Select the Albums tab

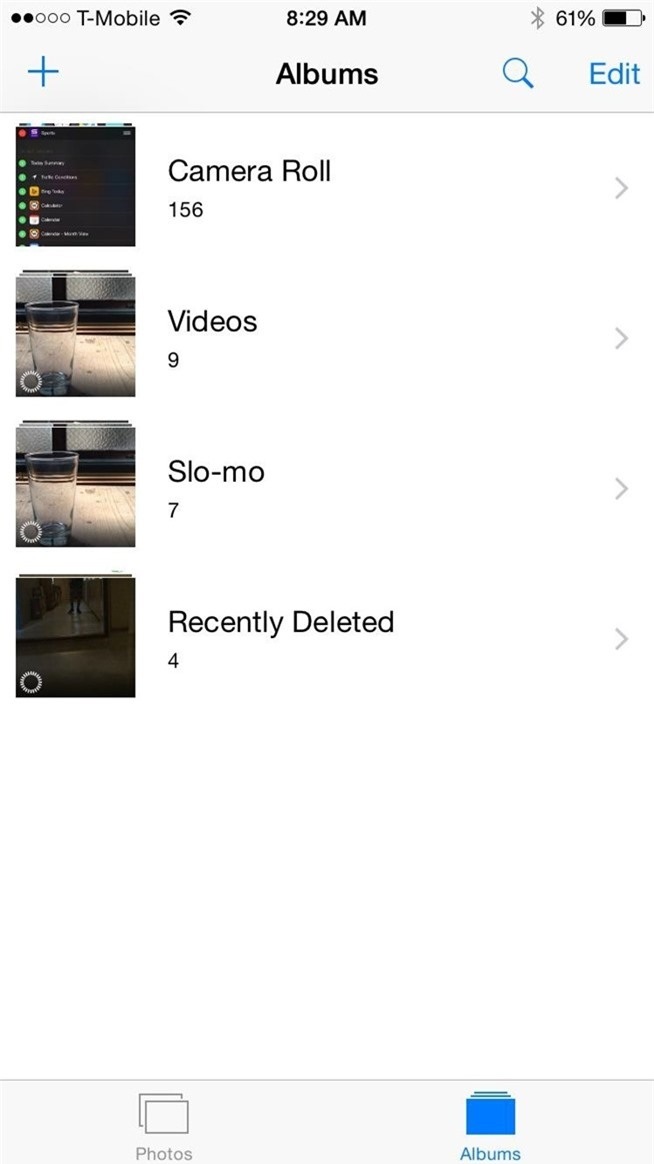coord(490,1125)
